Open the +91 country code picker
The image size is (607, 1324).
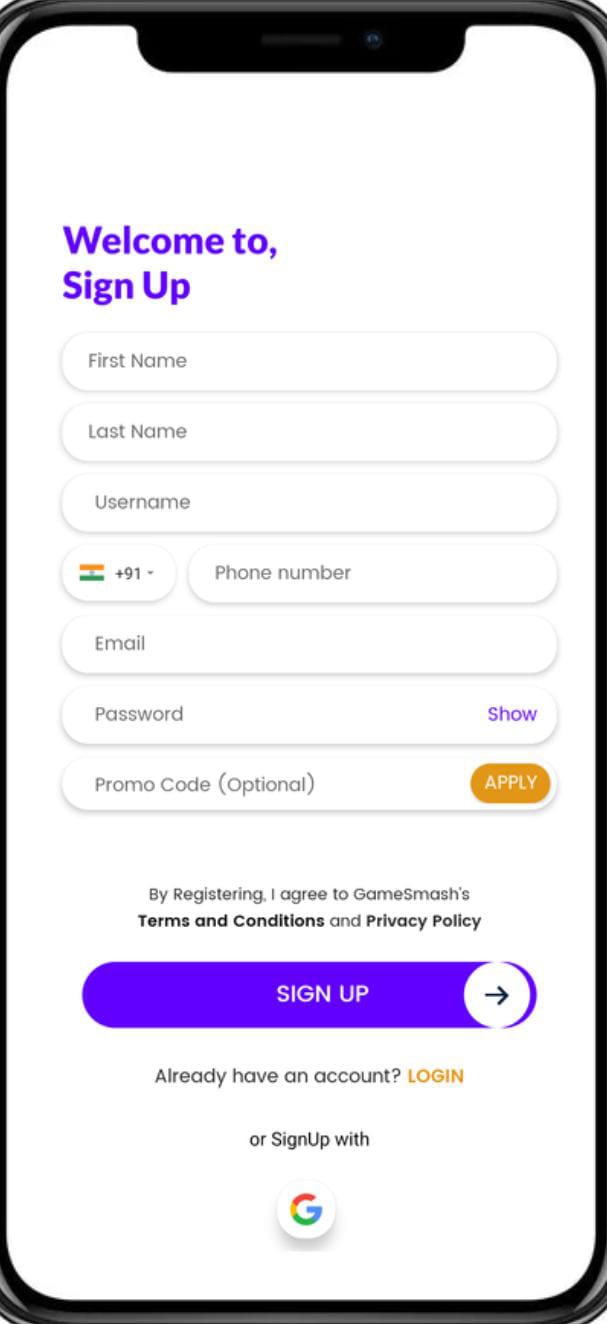118,573
